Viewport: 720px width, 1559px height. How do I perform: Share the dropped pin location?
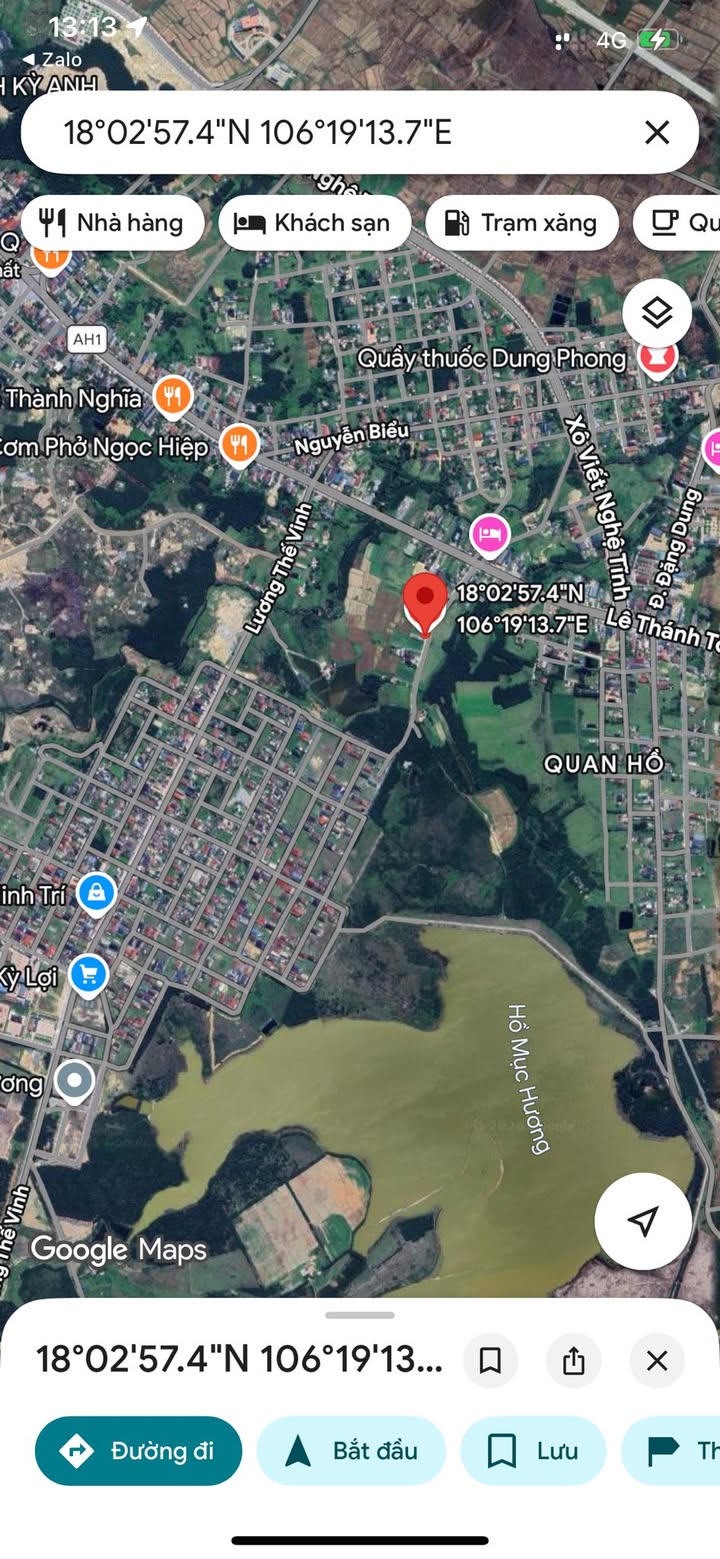pos(573,1360)
